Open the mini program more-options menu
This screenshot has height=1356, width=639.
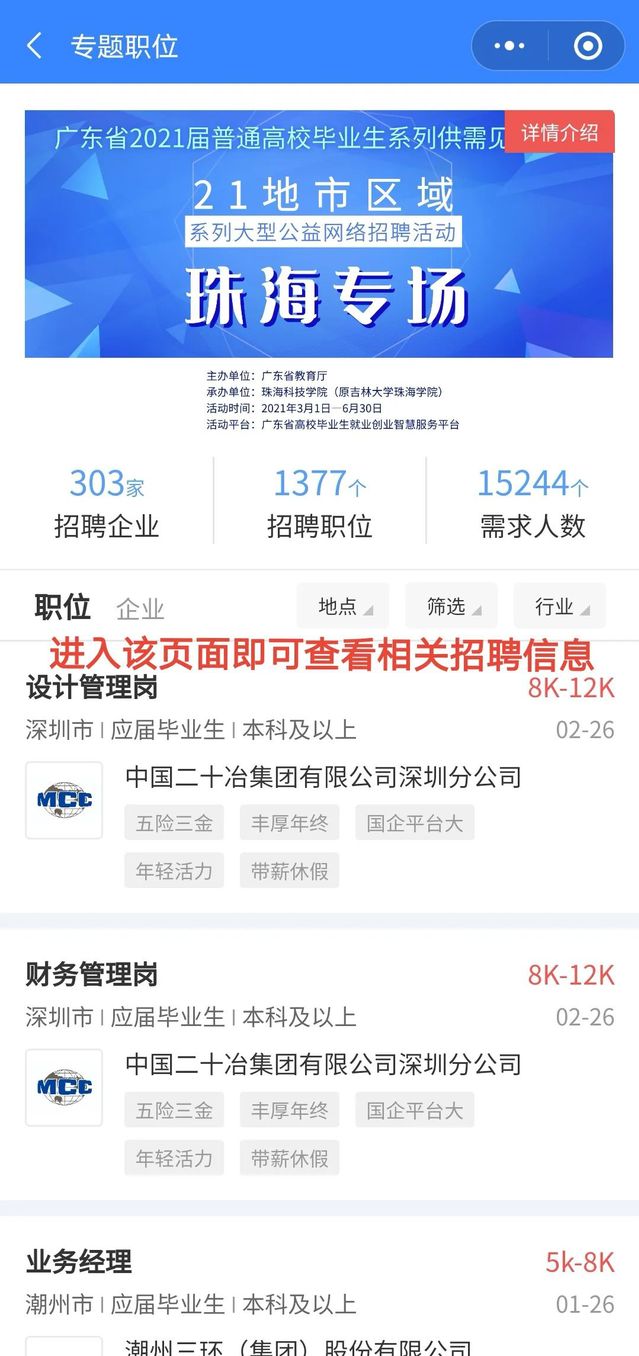click(x=510, y=46)
